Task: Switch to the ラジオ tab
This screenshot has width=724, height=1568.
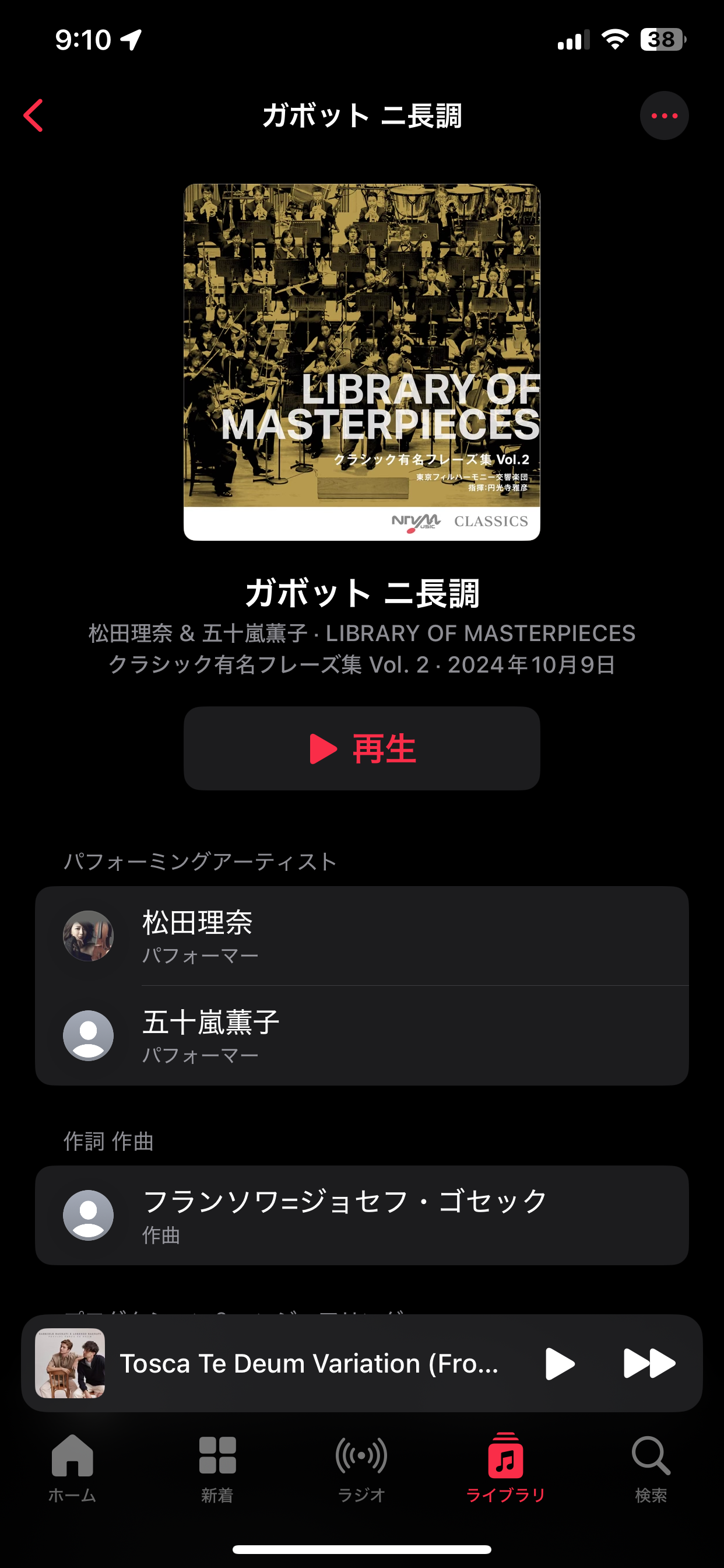Action: pos(361,1467)
